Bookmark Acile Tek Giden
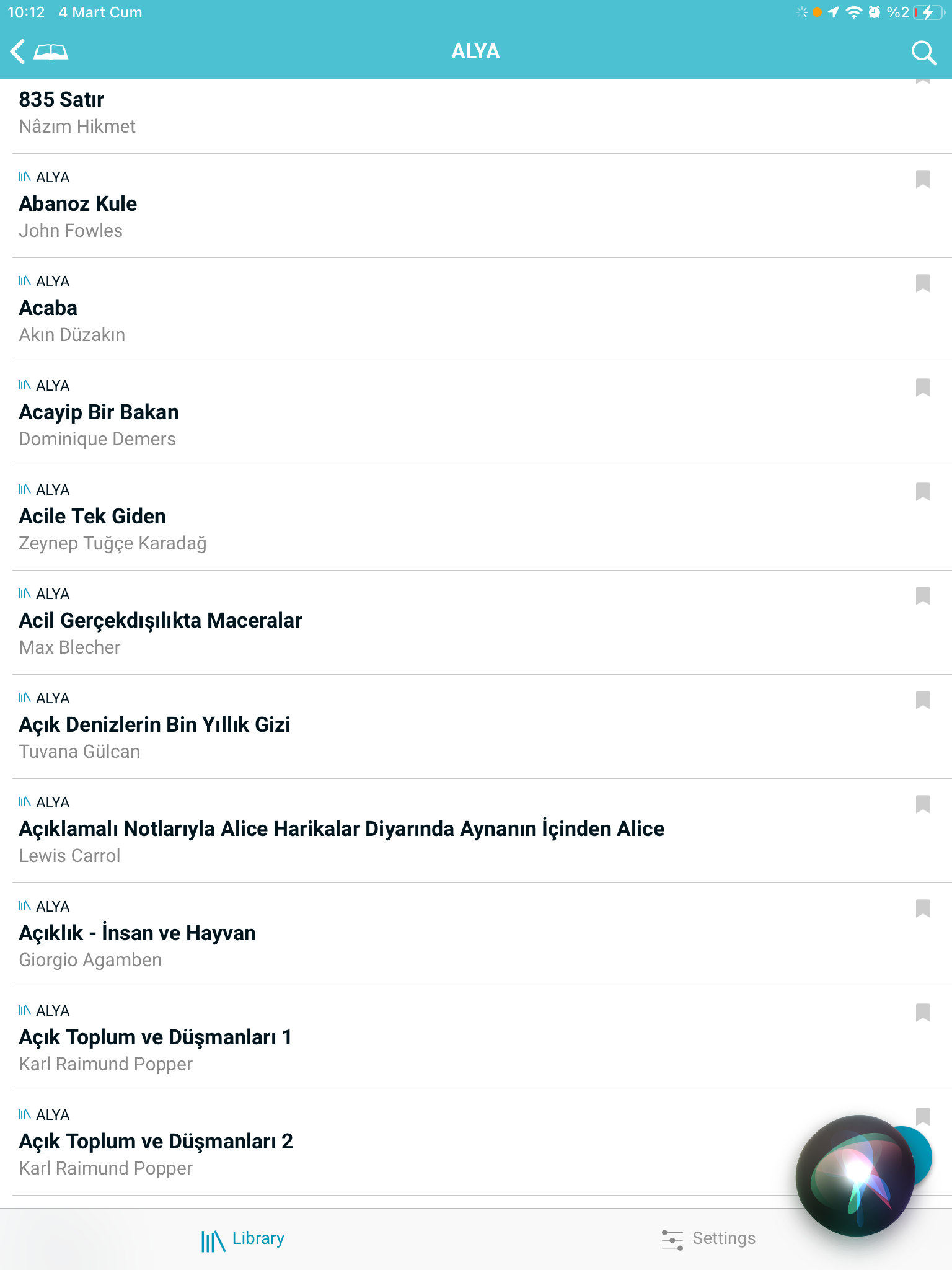 pos(922,492)
